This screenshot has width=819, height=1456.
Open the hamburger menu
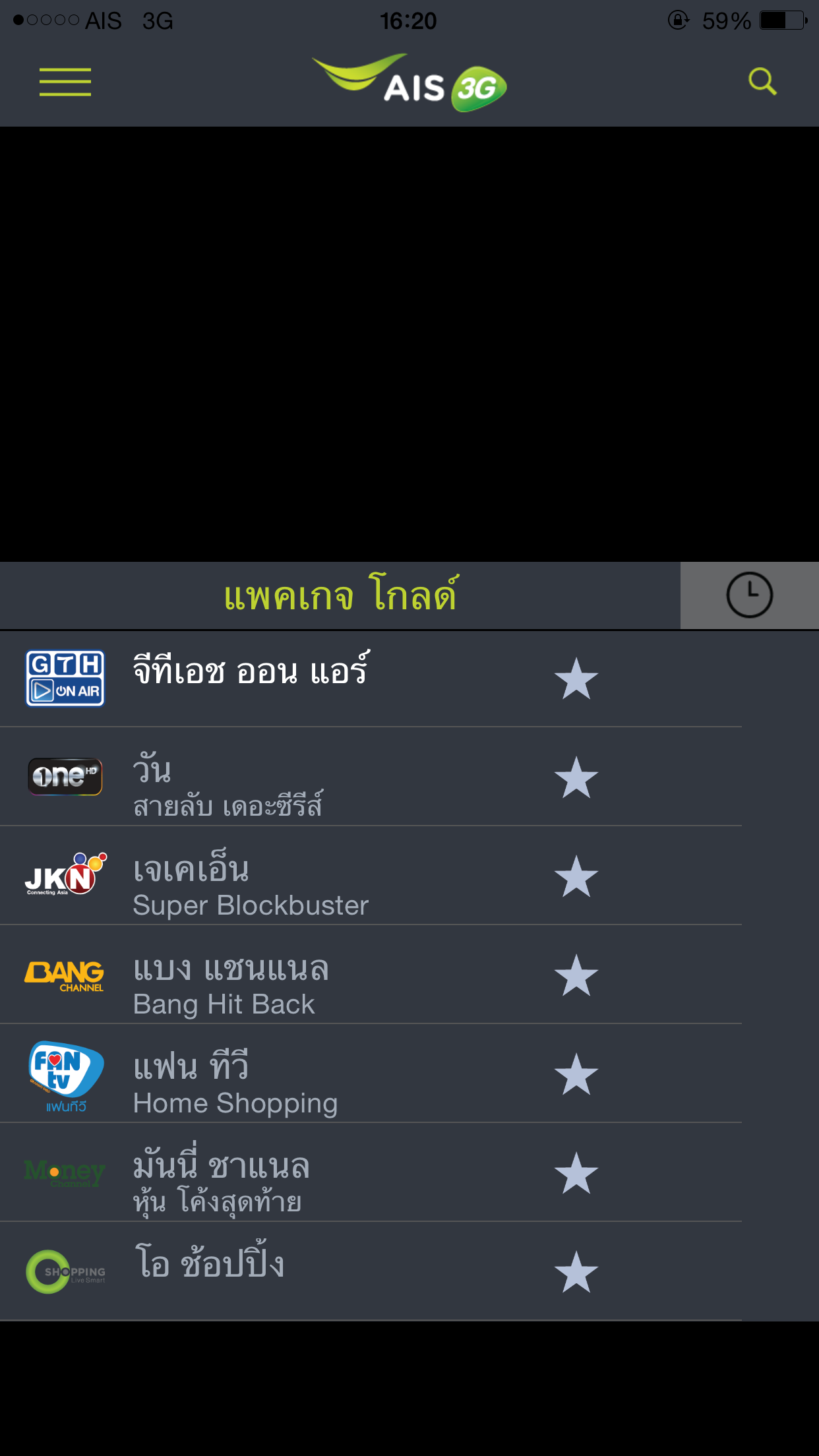click(65, 82)
